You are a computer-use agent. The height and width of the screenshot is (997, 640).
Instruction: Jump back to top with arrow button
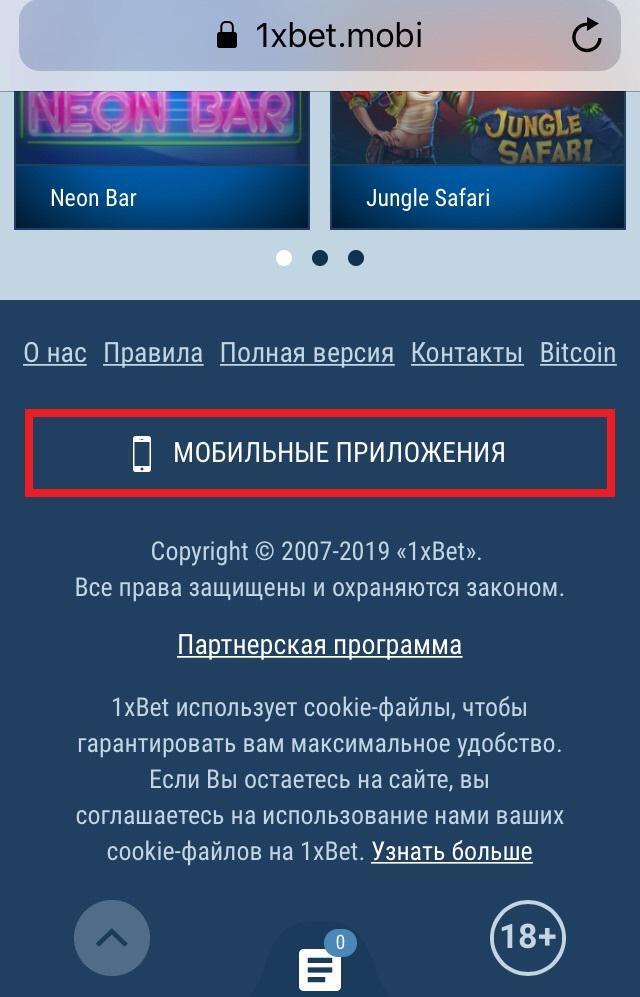(x=112, y=938)
